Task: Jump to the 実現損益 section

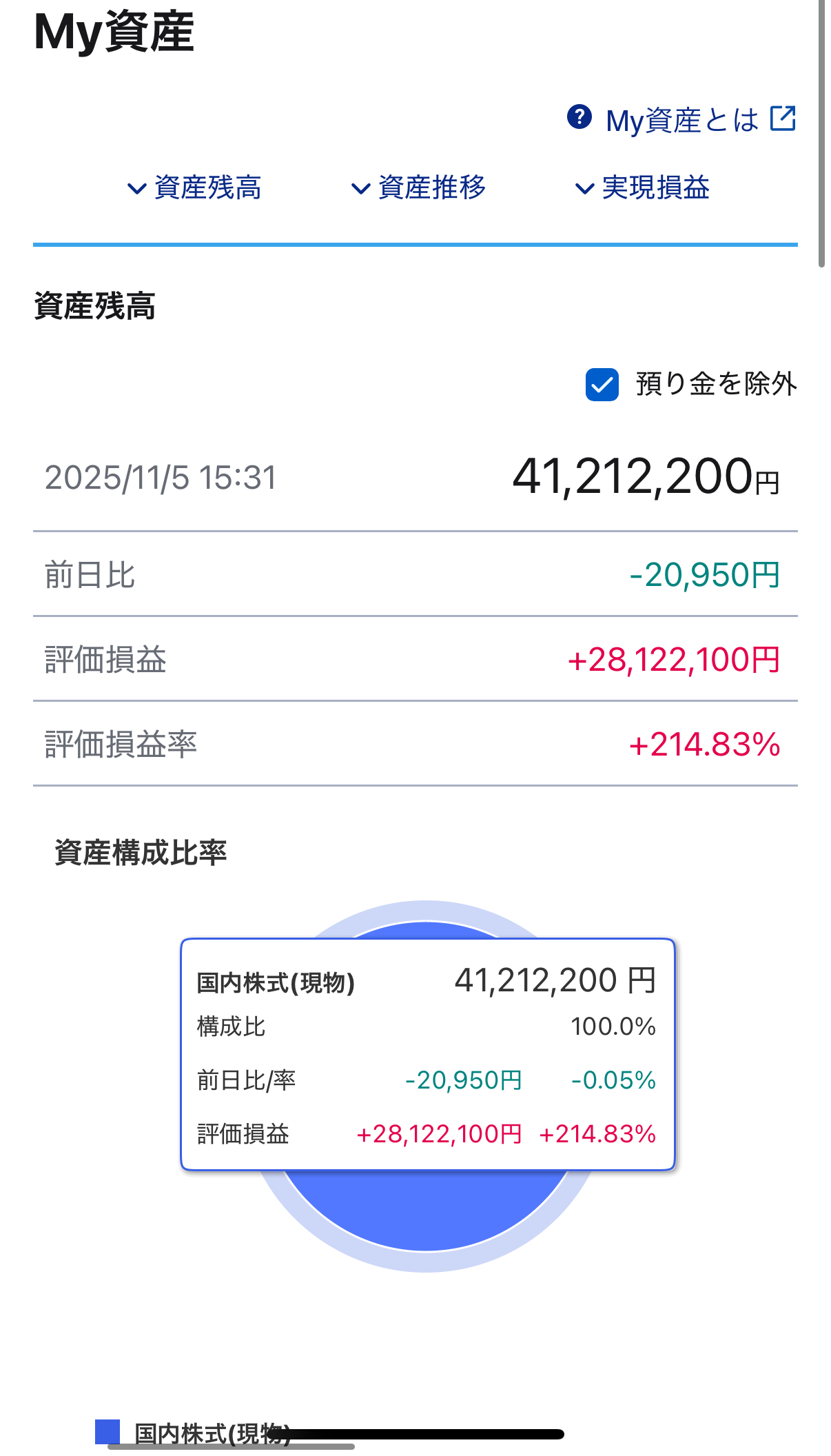Action: [x=643, y=188]
